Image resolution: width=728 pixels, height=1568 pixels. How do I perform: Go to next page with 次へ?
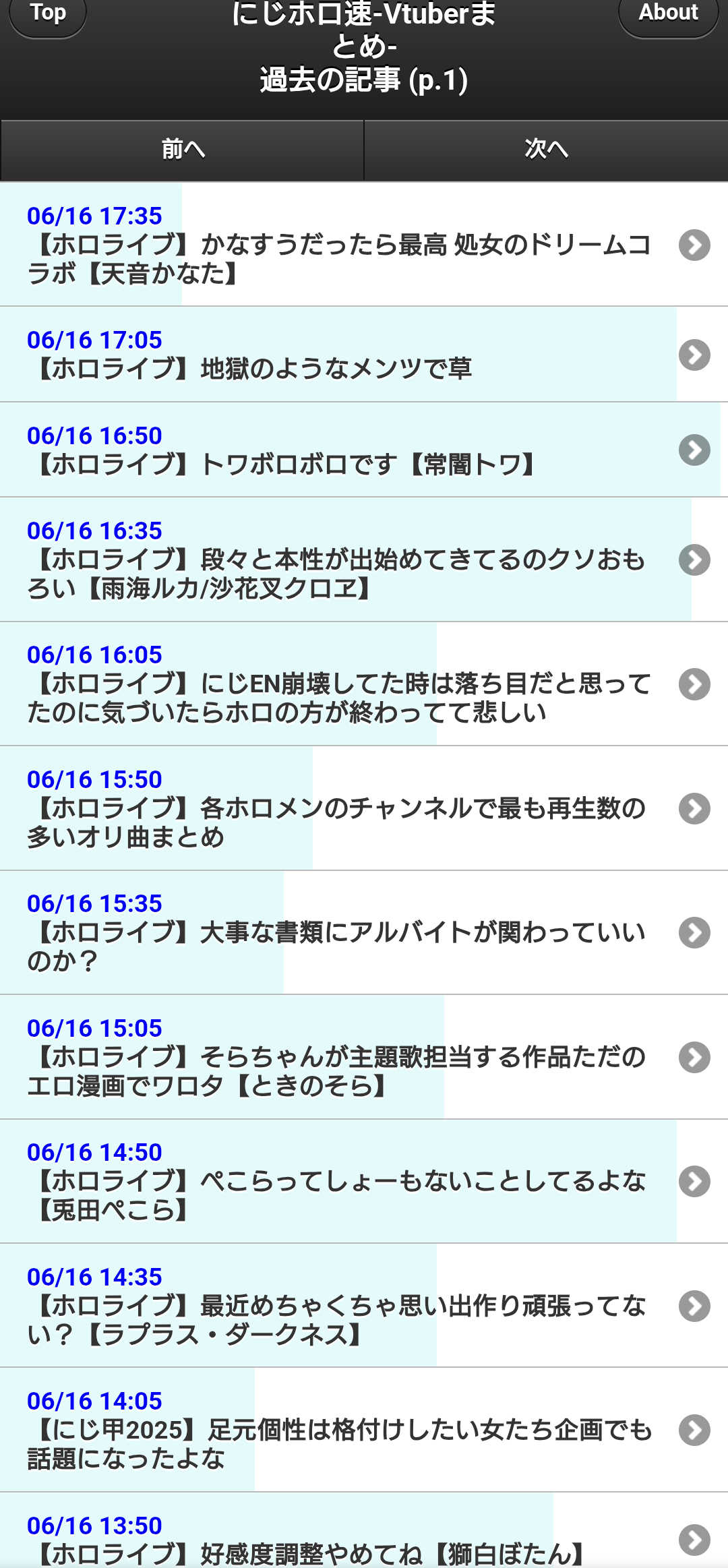point(546,150)
